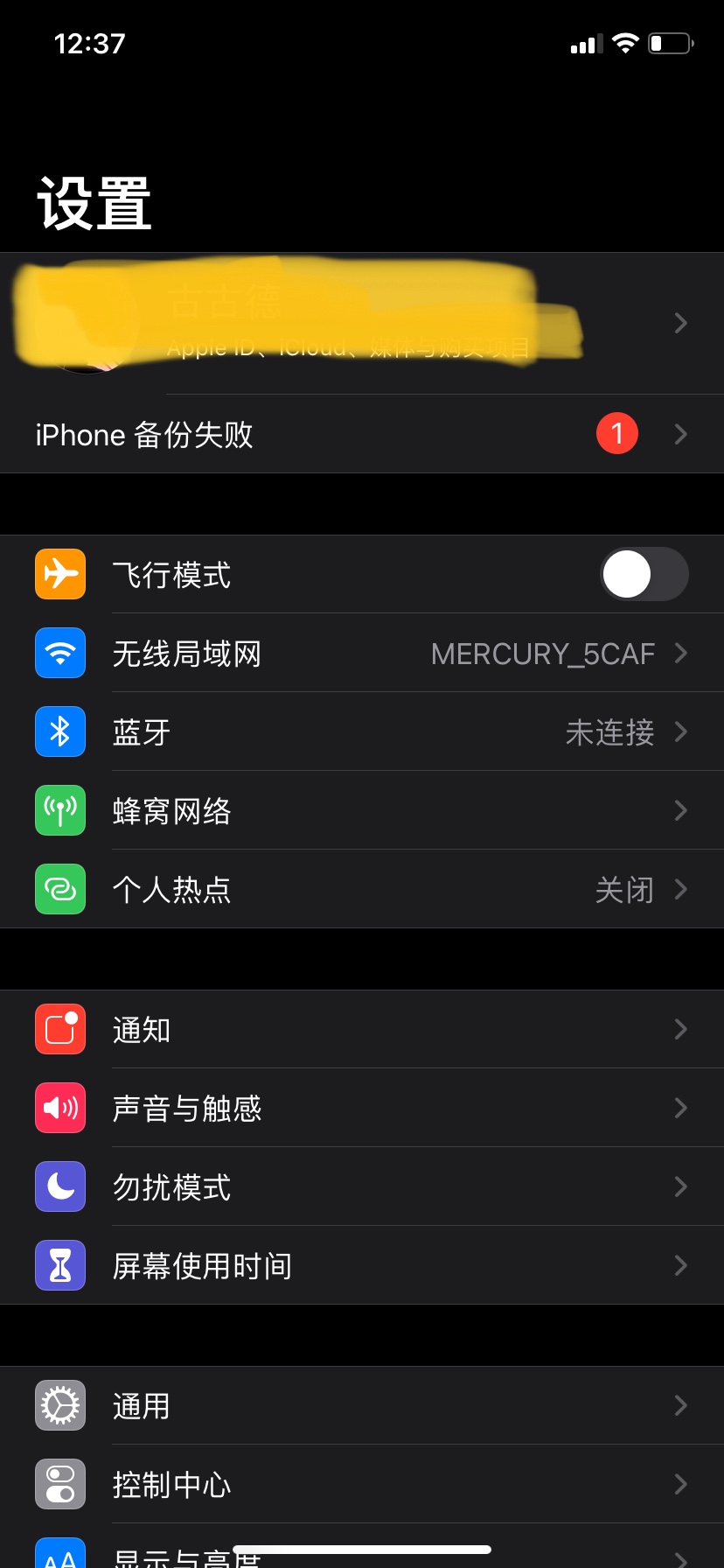The width and height of the screenshot is (724, 1568).
Task: Open 通知 settings
Action: [x=362, y=1030]
